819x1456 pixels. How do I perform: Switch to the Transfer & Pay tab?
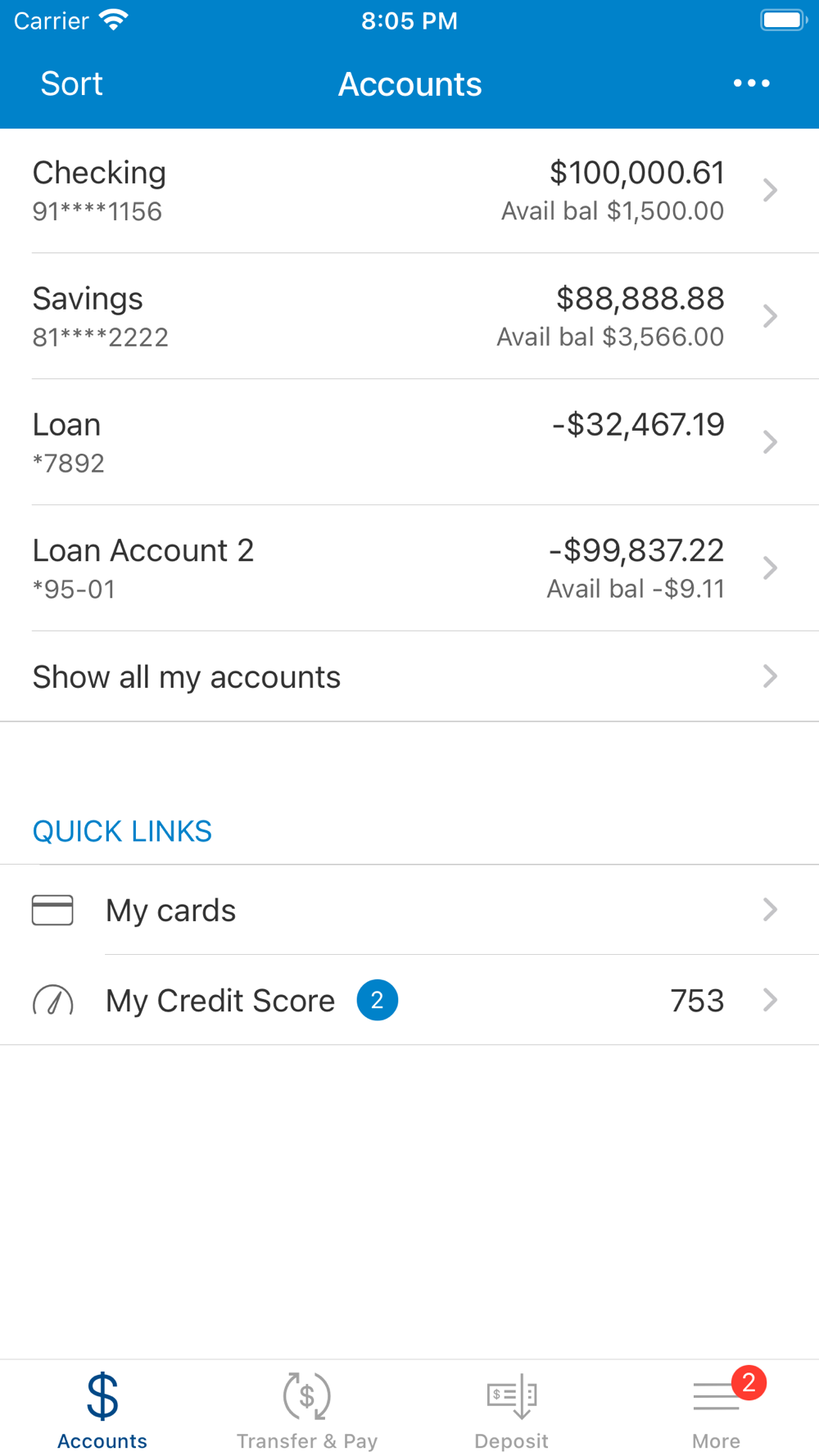[x=307, y=1410]
